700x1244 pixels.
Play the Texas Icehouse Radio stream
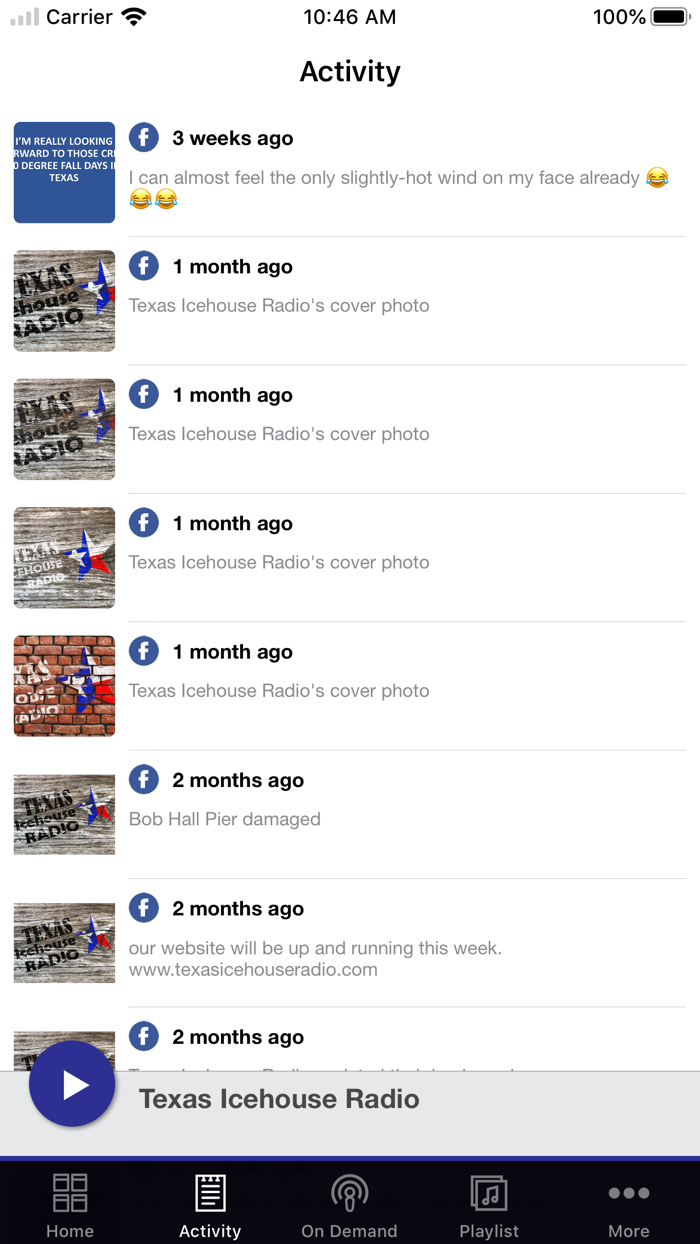[x=72, y=1084]
